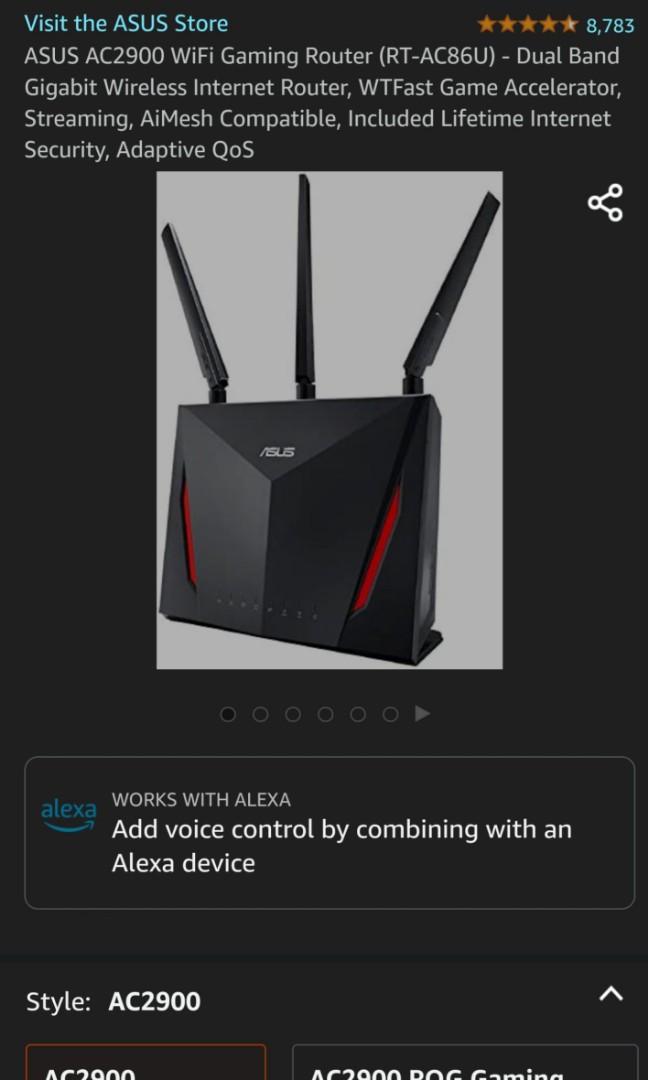The image size is (648, 1080).
Task: Select the AC2900 ROG Gaming style
Action: 464,1064
